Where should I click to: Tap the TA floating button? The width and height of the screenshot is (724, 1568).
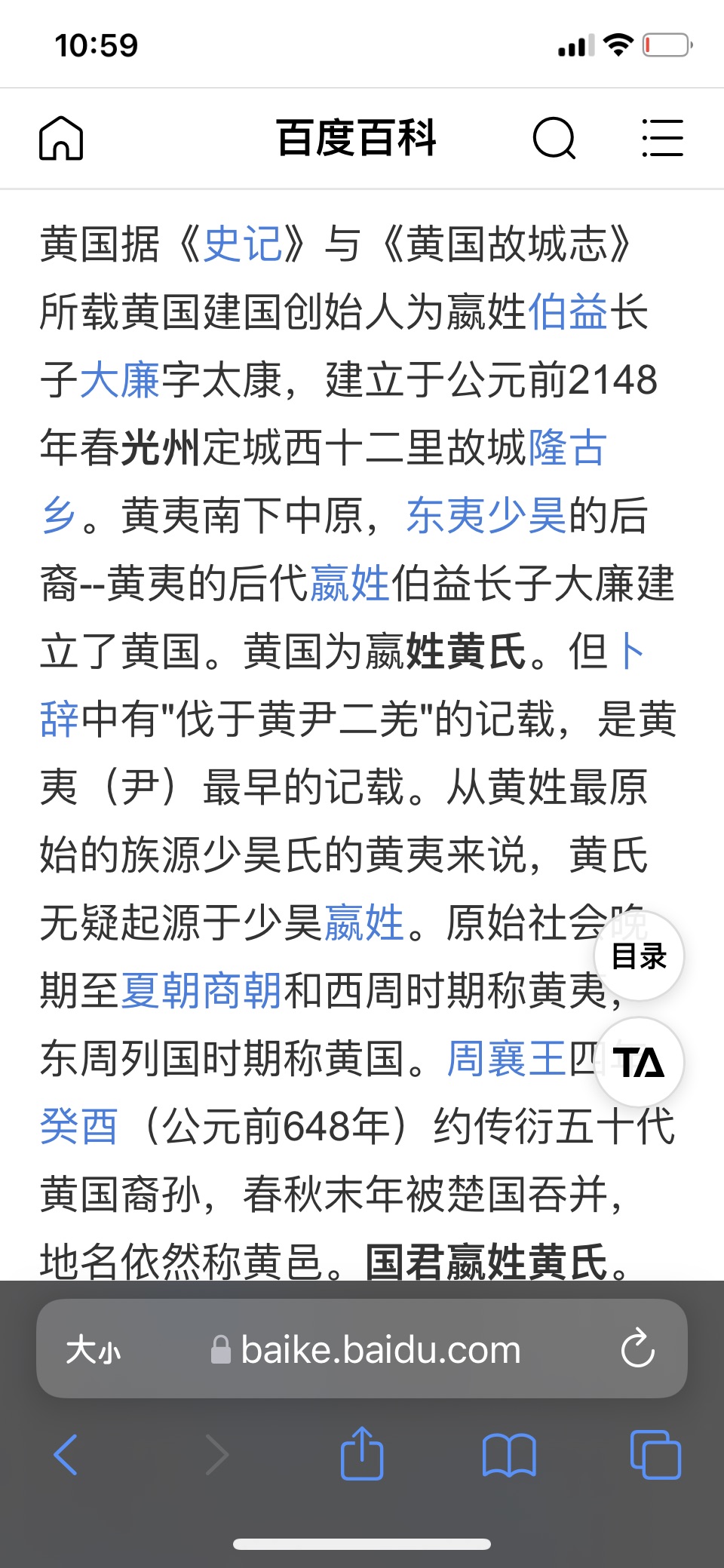tap(639, 1063)
